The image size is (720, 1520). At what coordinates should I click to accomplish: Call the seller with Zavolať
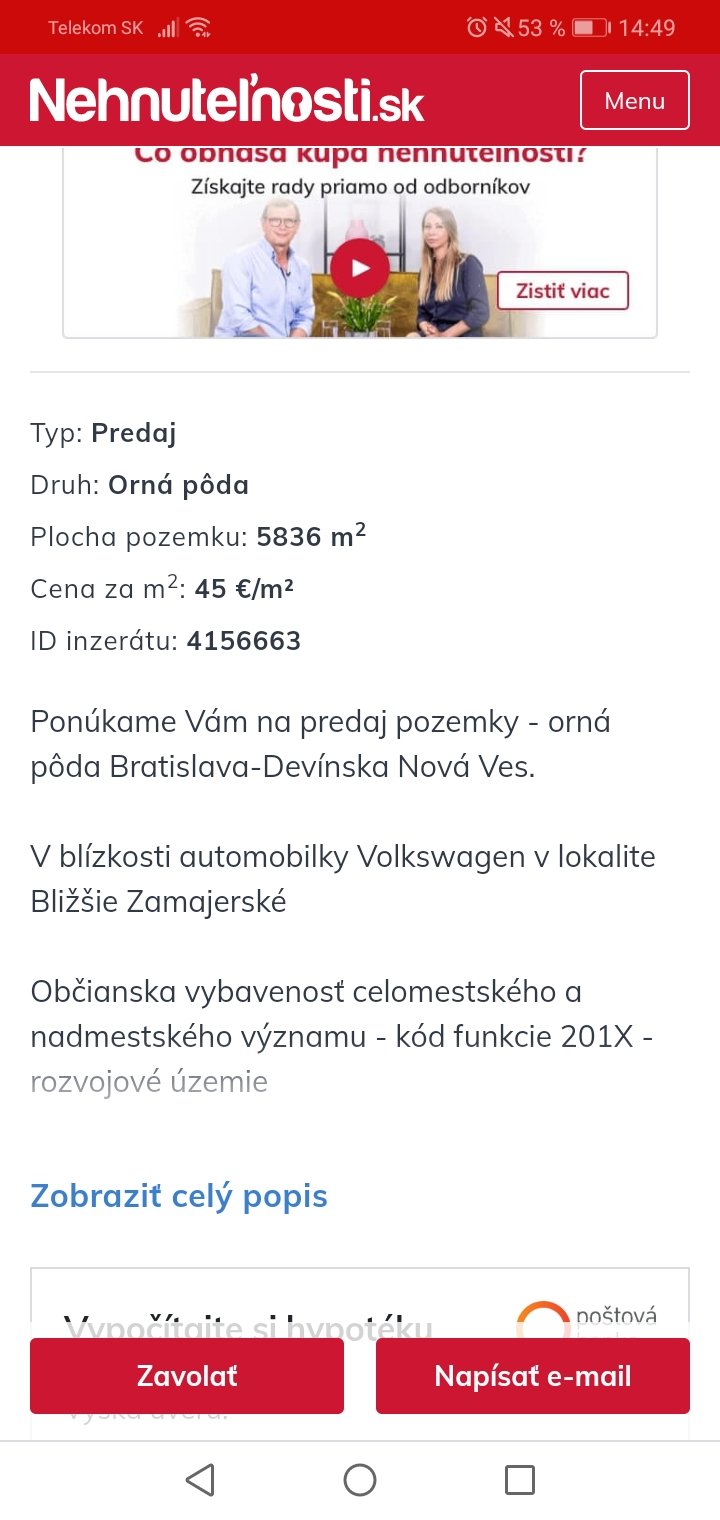(187, 1376)
